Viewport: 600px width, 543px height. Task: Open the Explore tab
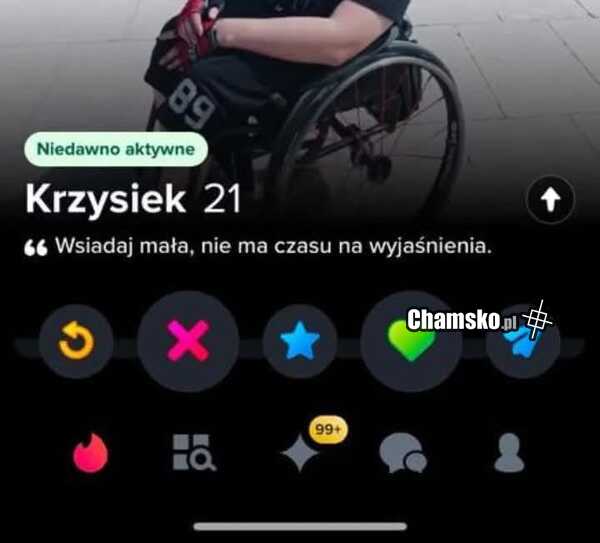point(194,454)
